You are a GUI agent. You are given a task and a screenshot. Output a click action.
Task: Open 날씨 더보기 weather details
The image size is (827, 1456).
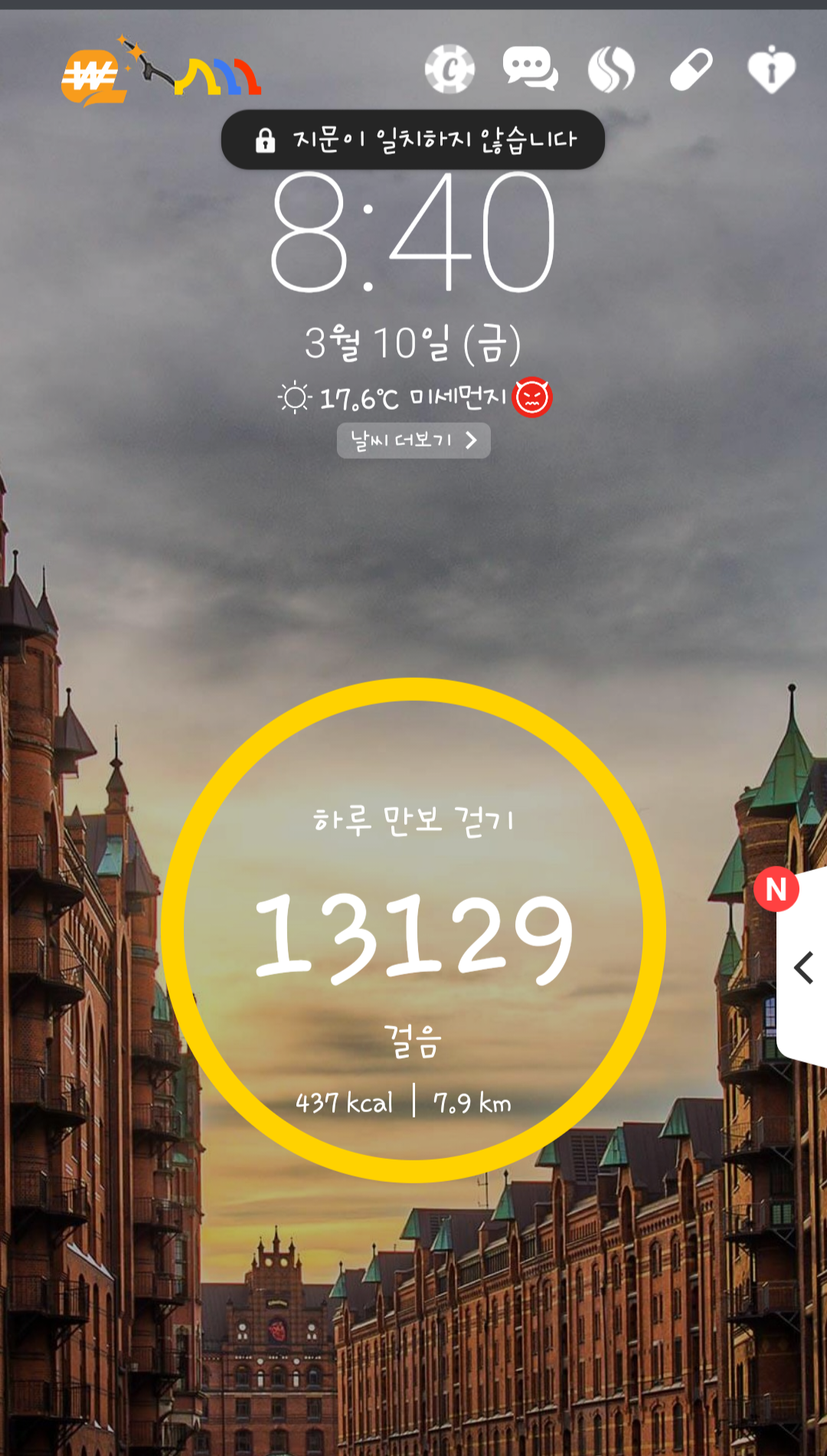(413, 440)
